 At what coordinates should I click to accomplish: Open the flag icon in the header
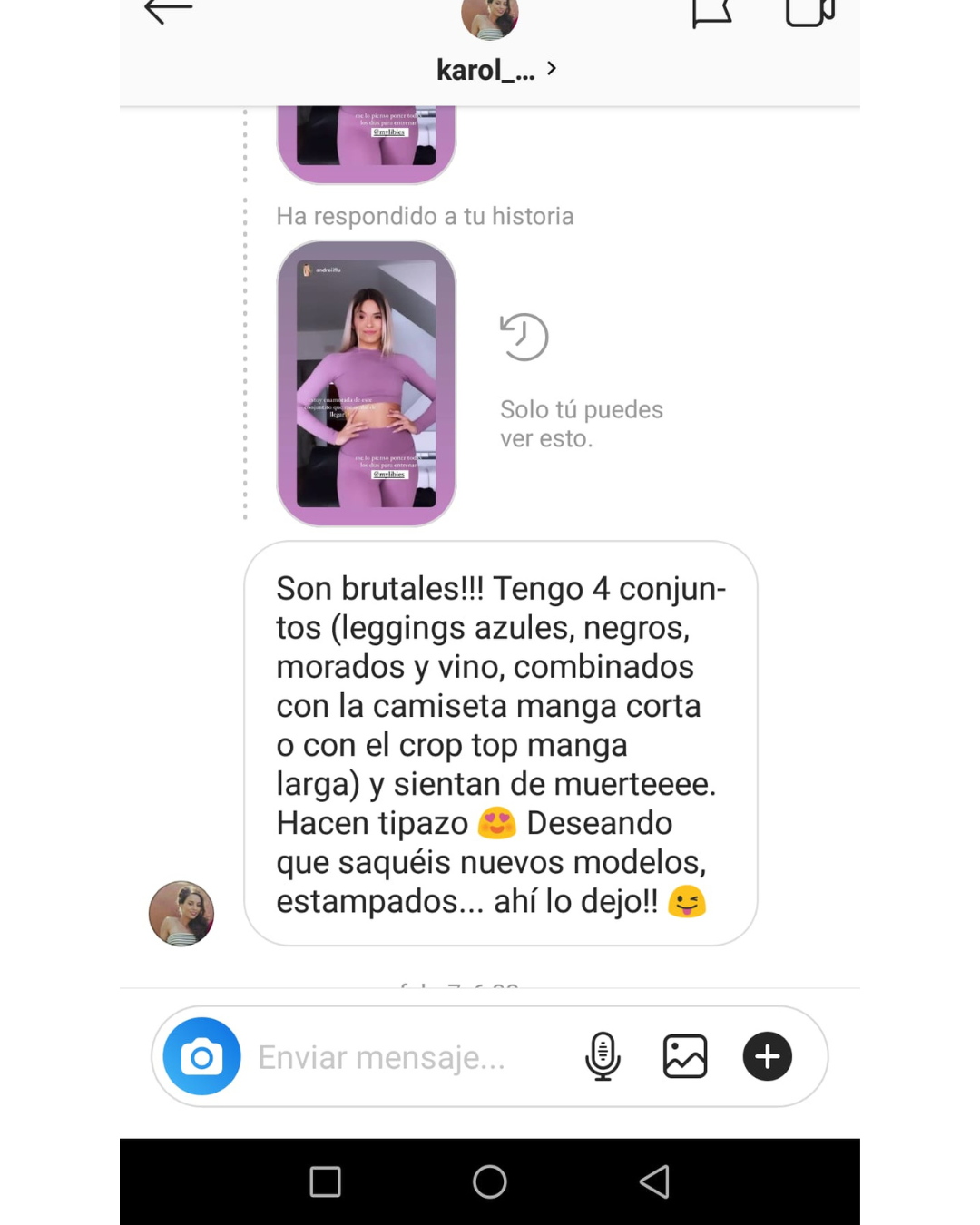coord(710,13)
